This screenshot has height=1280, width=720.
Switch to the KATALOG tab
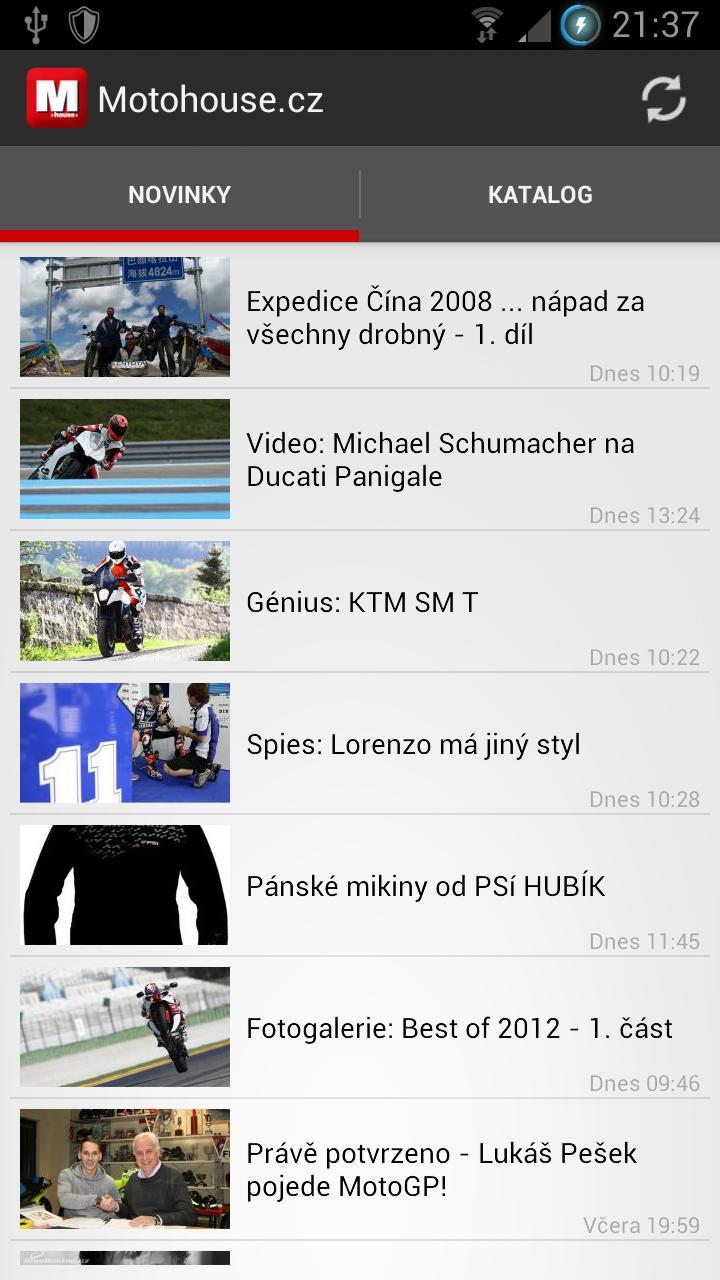click(x=540, y=194)
